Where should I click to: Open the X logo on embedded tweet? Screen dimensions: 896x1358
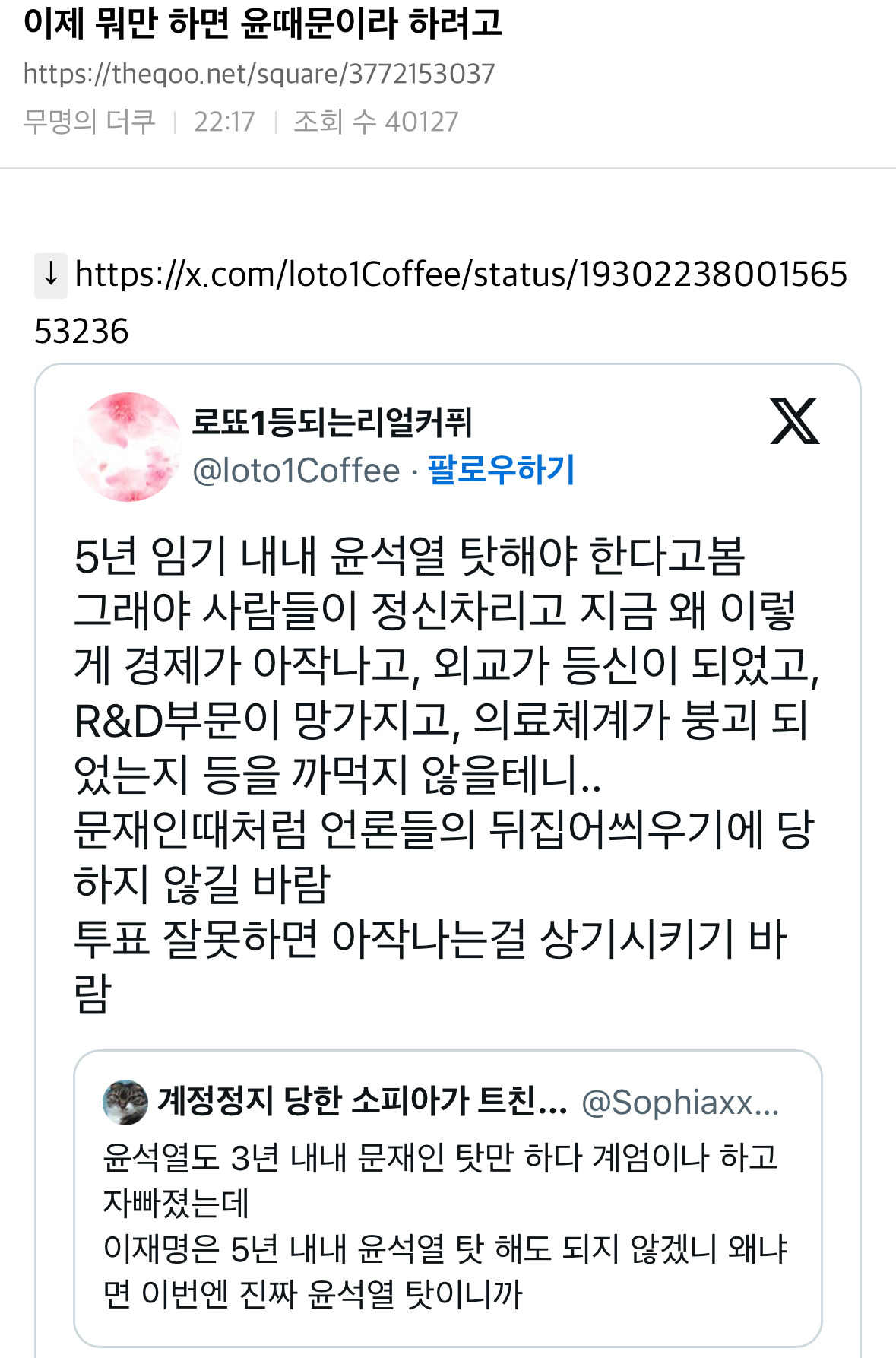tap(794, 420)
